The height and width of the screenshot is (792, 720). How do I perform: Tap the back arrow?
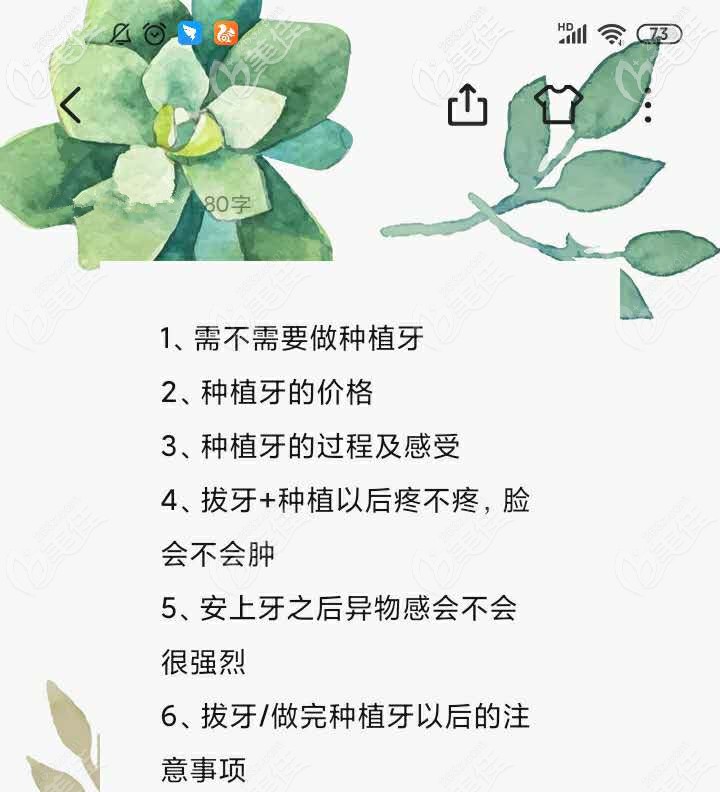(x=70, y=104)
